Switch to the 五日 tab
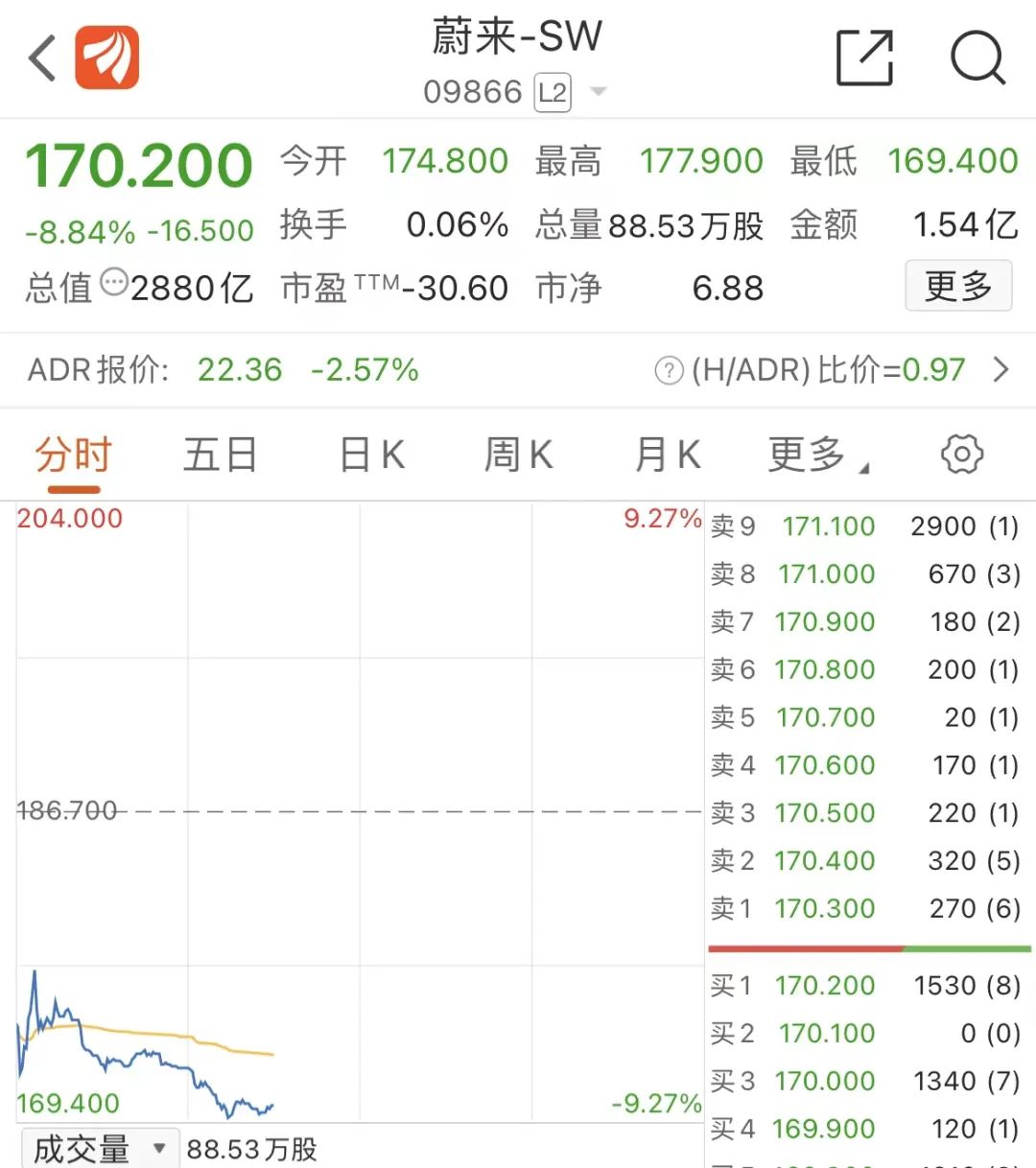The image size is (1036, 1168). [x=219, y=455]
